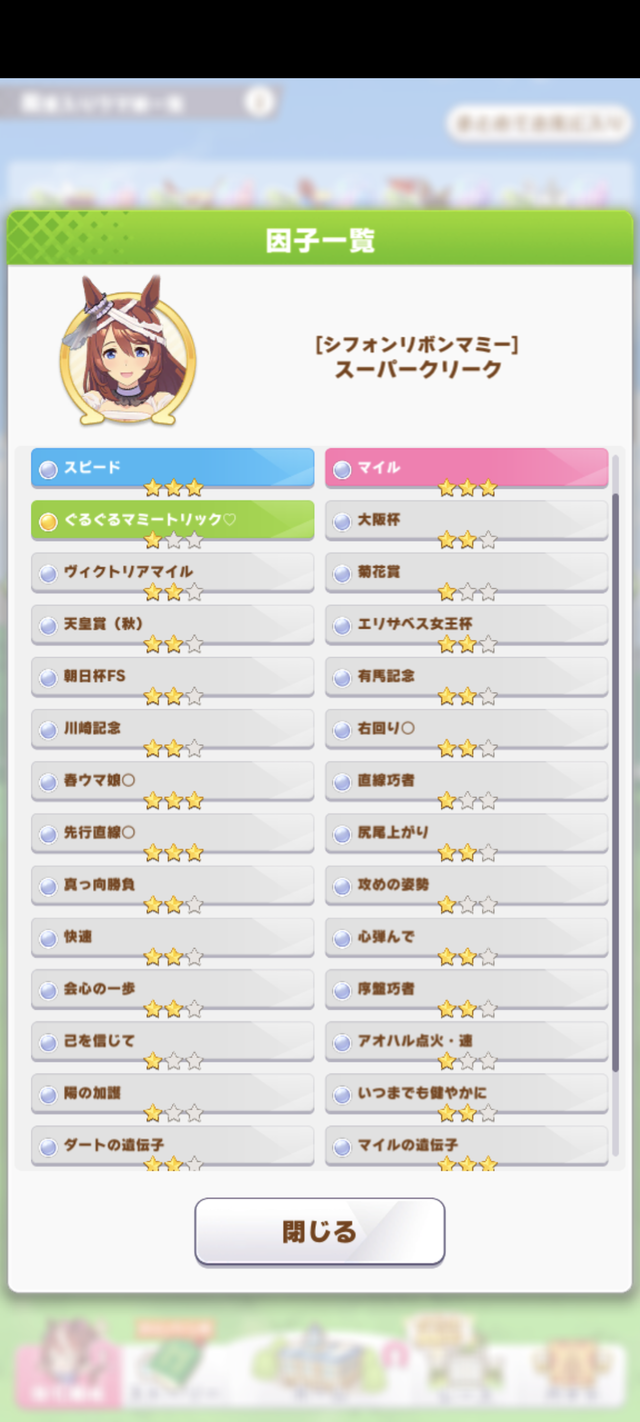640x1422 pixels.
Task: Tap the 朝日杯FS factor
Action: point(172,676)
